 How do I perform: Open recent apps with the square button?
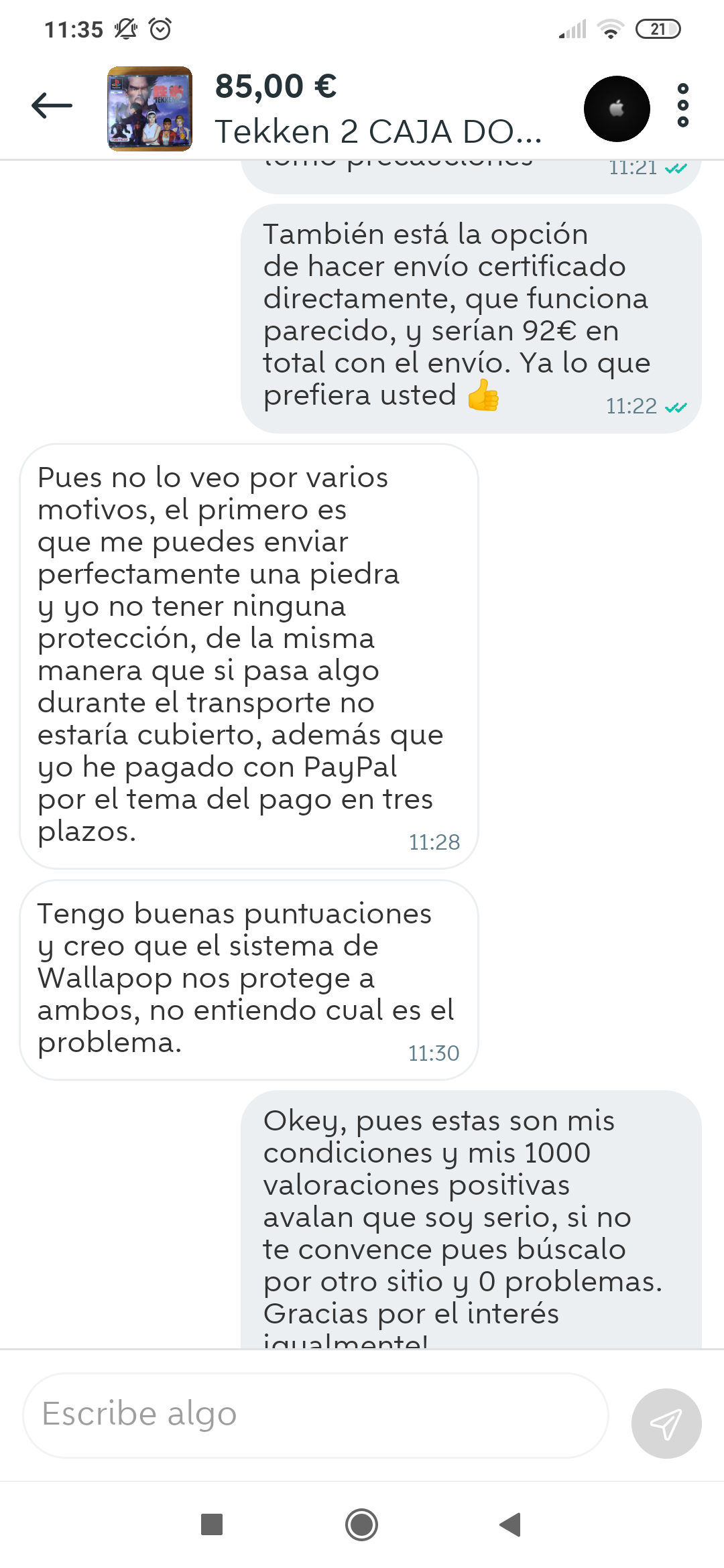pyautogui.click(x=212, y=1524)
